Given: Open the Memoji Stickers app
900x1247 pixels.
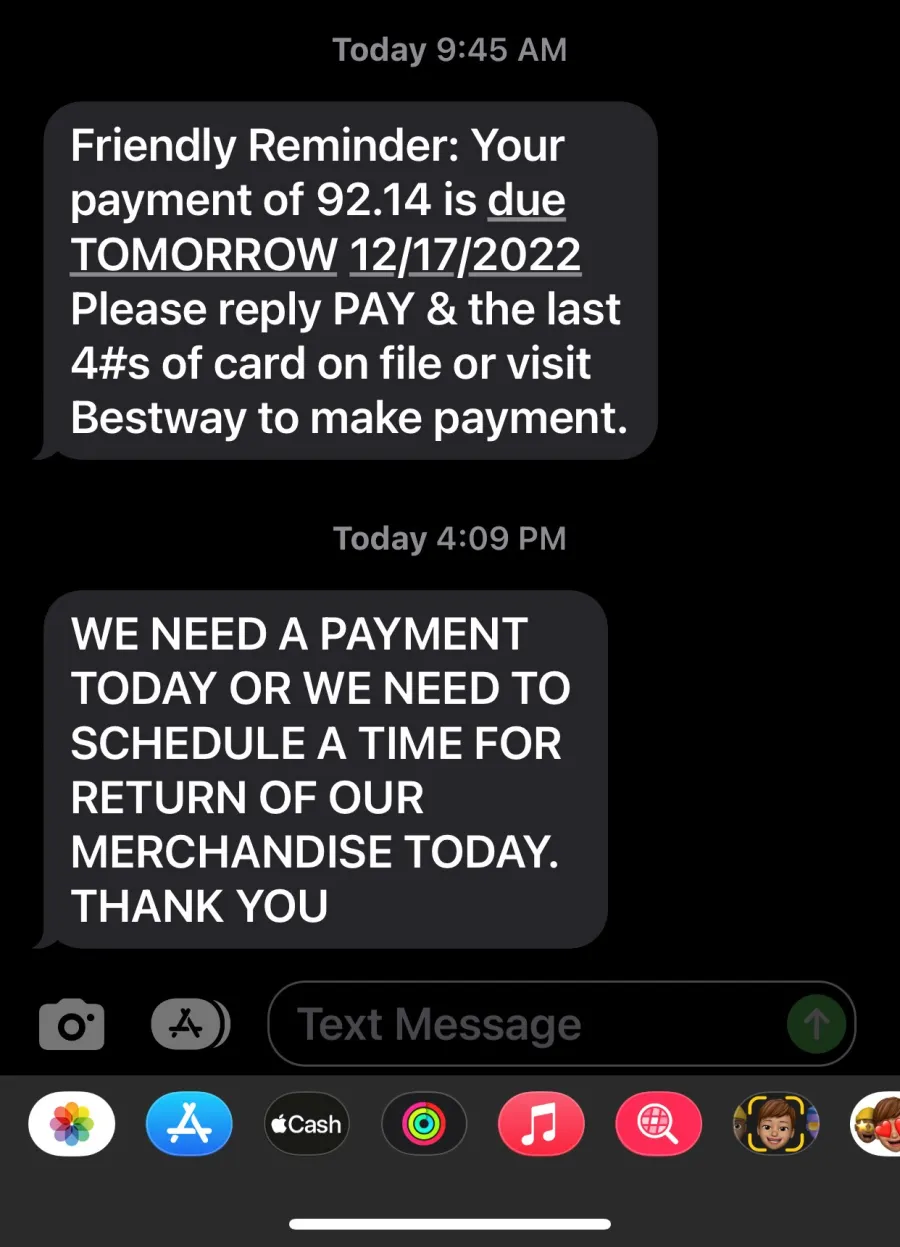Looking at the screenshot, I should coord(878,1124).
